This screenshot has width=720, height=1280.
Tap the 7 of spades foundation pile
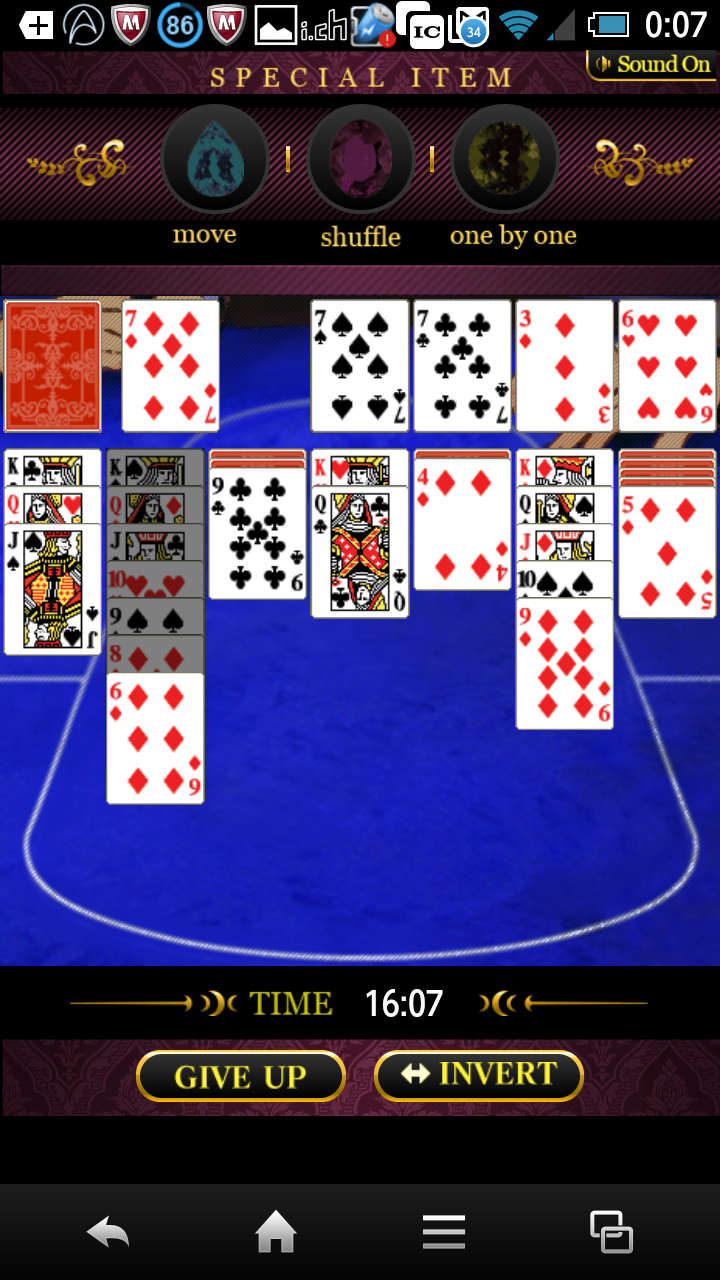(x=359, y=366)
